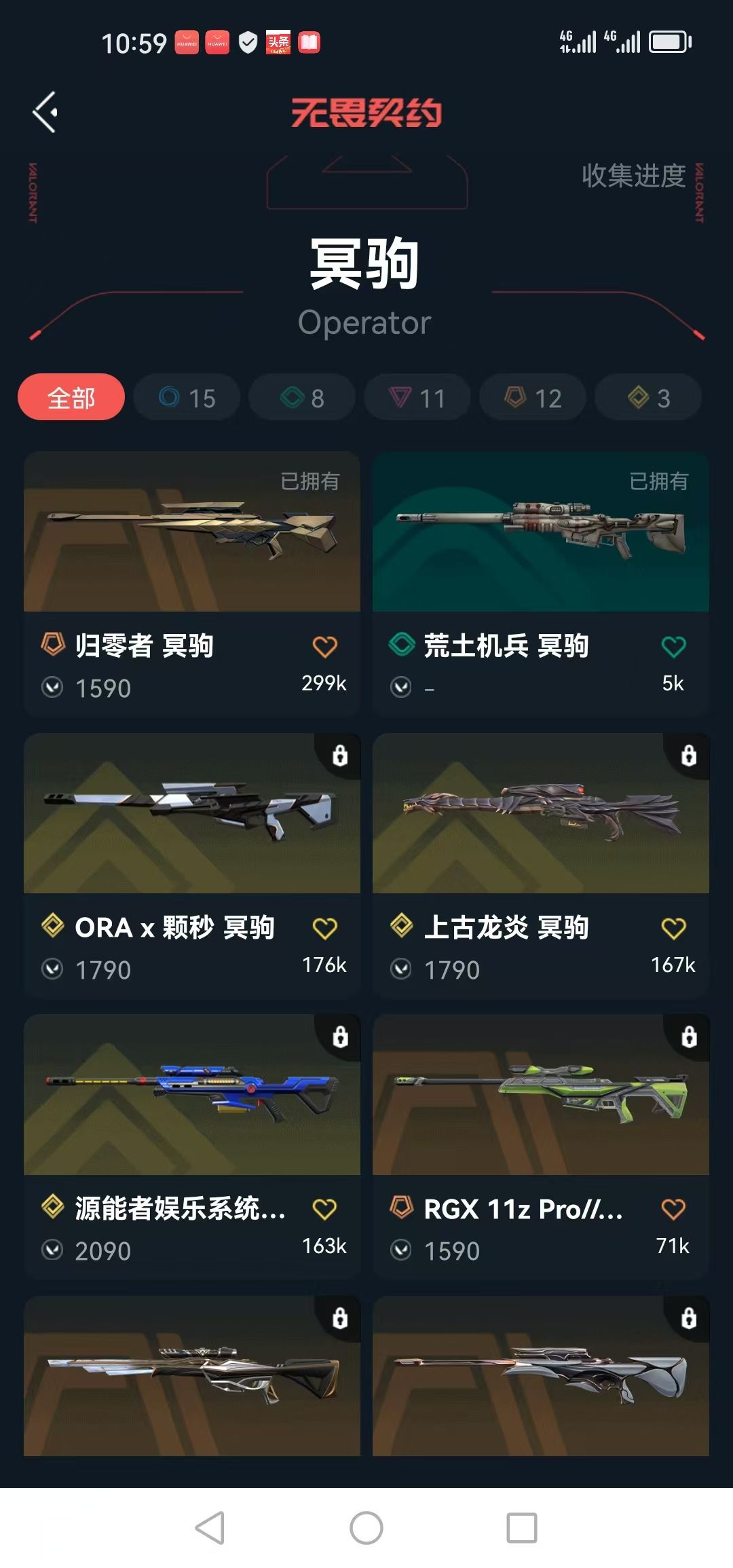The image size is (733, 1568).
Task: Like the 归零者 冥驹 skin
Action: [324, 647]
